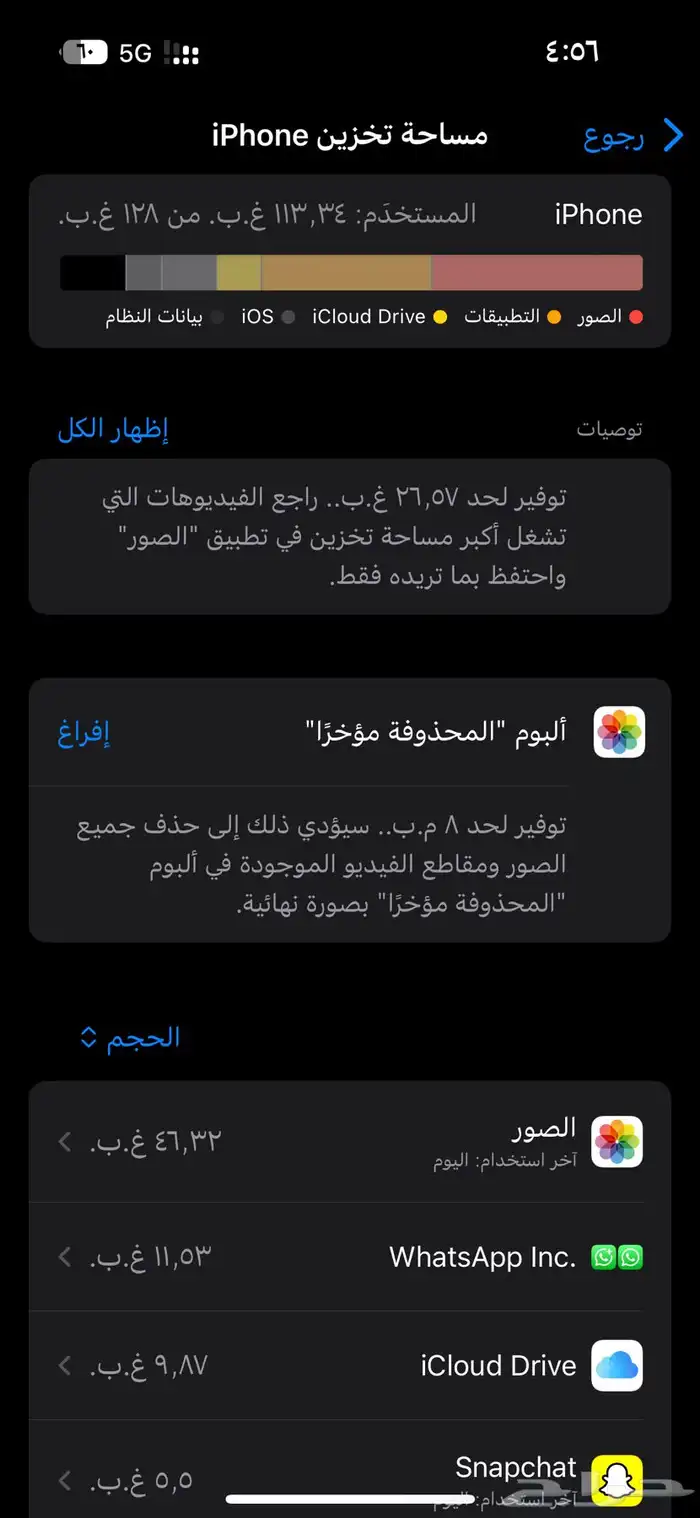The width and height of the screenshot is (700, 1518).
Task: Go back via the رجوع button
Action: [632, 137]
